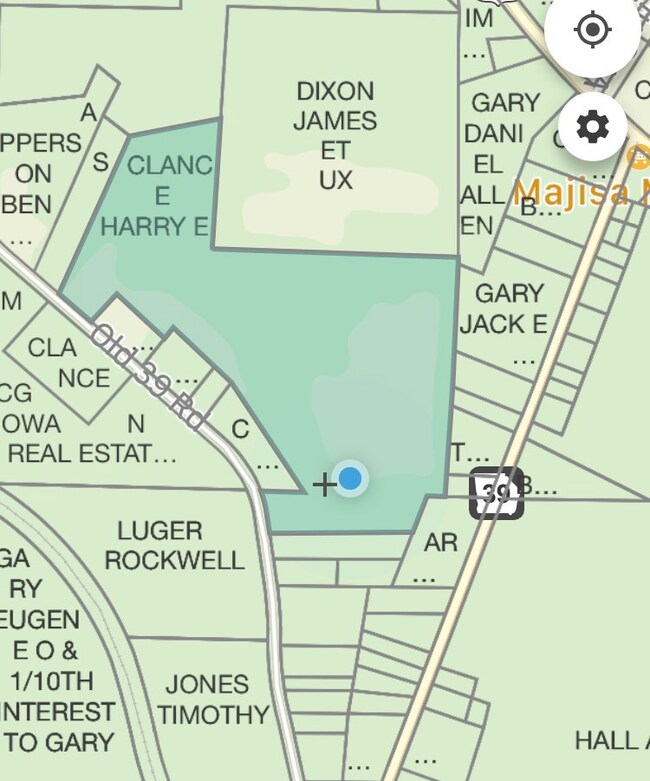Image resolution: width=650 pixels, height=781 pixels.
Task: Open the map settings gear
Action: click(592, 127)
